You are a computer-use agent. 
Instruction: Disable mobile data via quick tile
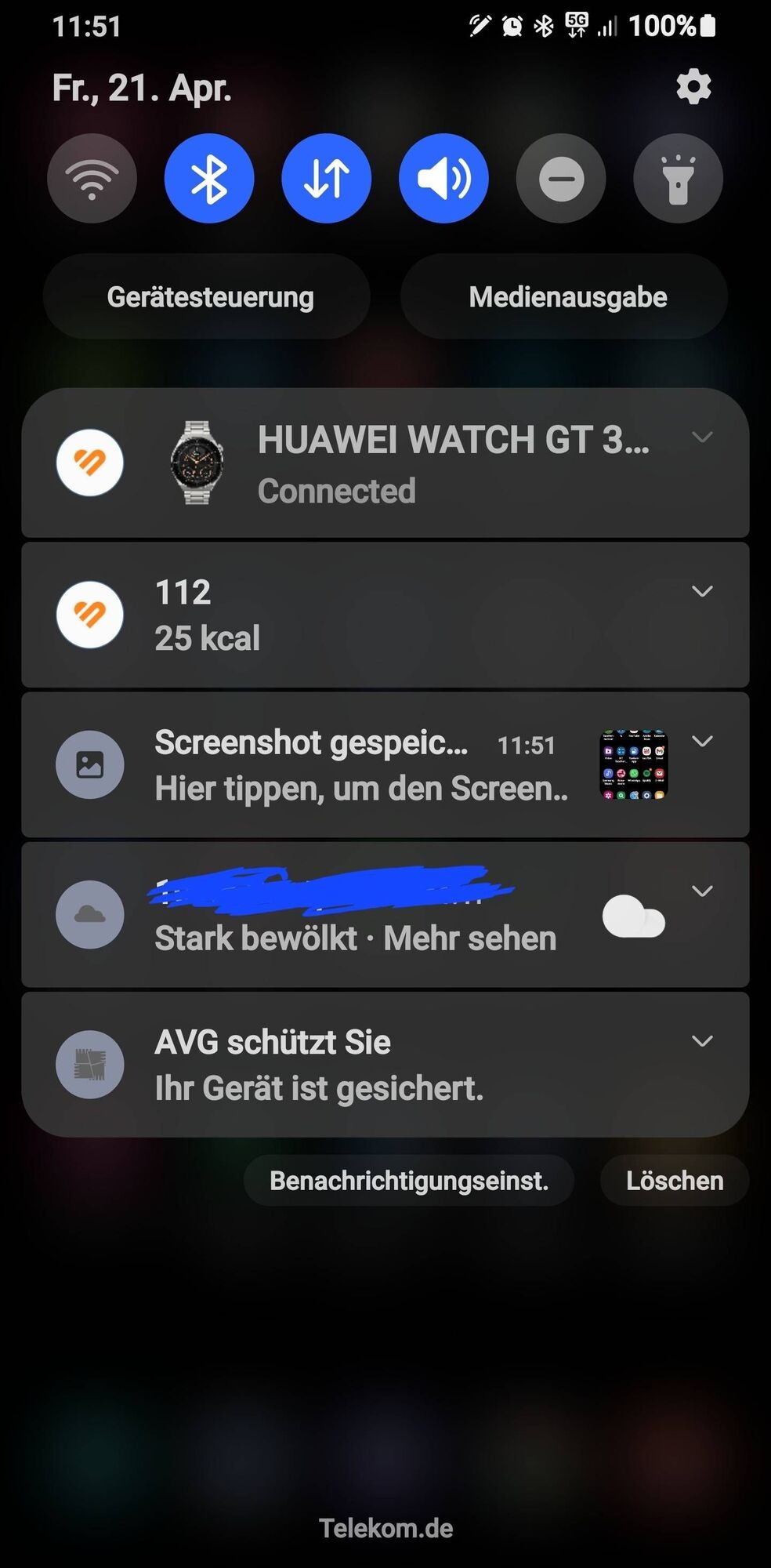point(327,178)
